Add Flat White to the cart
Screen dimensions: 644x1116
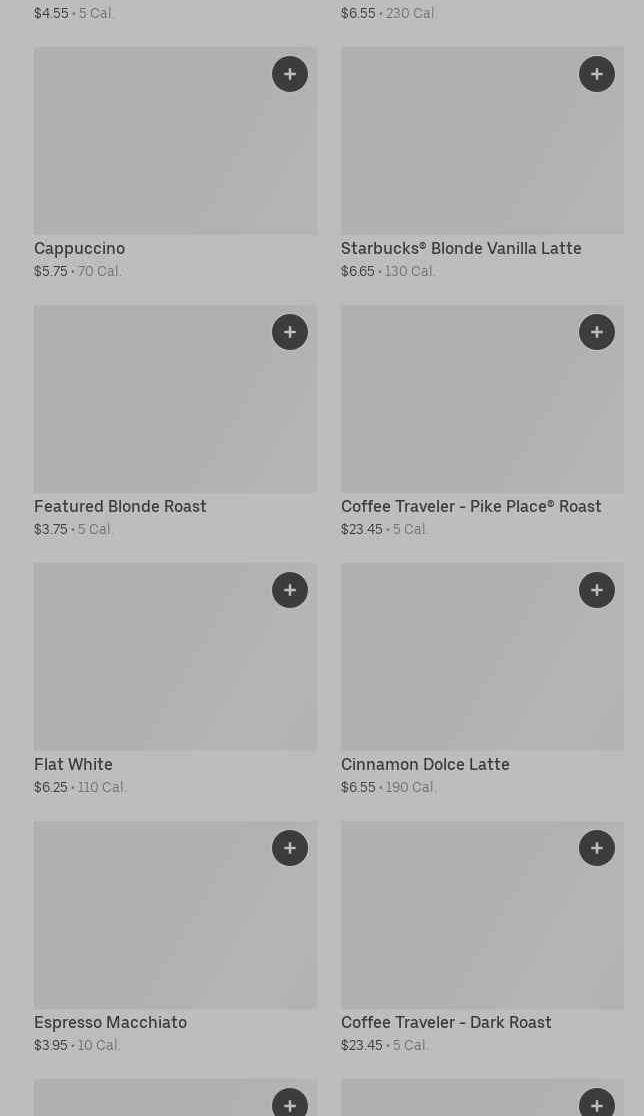[290, 590]
